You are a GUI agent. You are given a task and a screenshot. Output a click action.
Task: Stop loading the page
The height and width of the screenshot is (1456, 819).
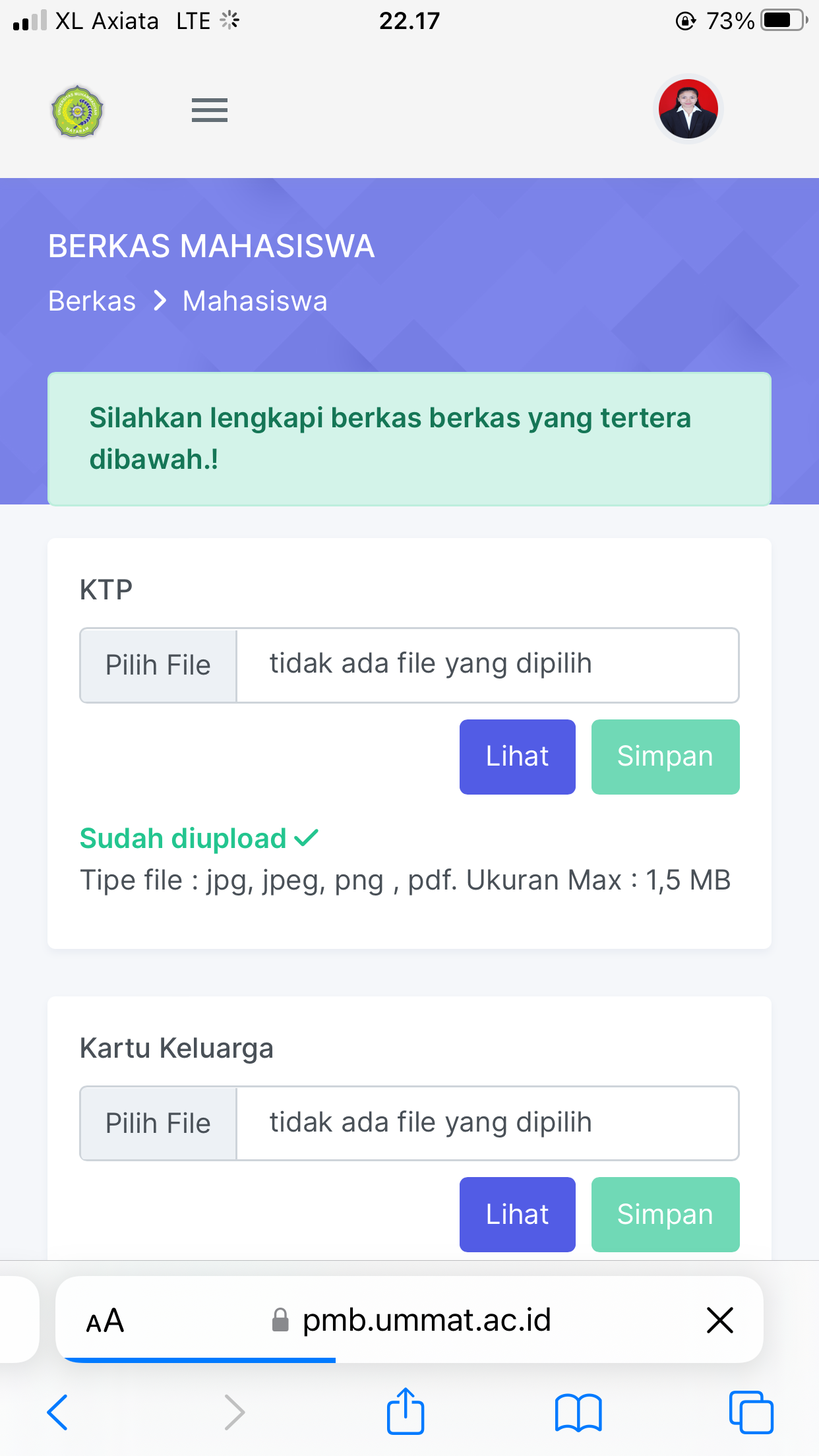tap(719, 1321)
